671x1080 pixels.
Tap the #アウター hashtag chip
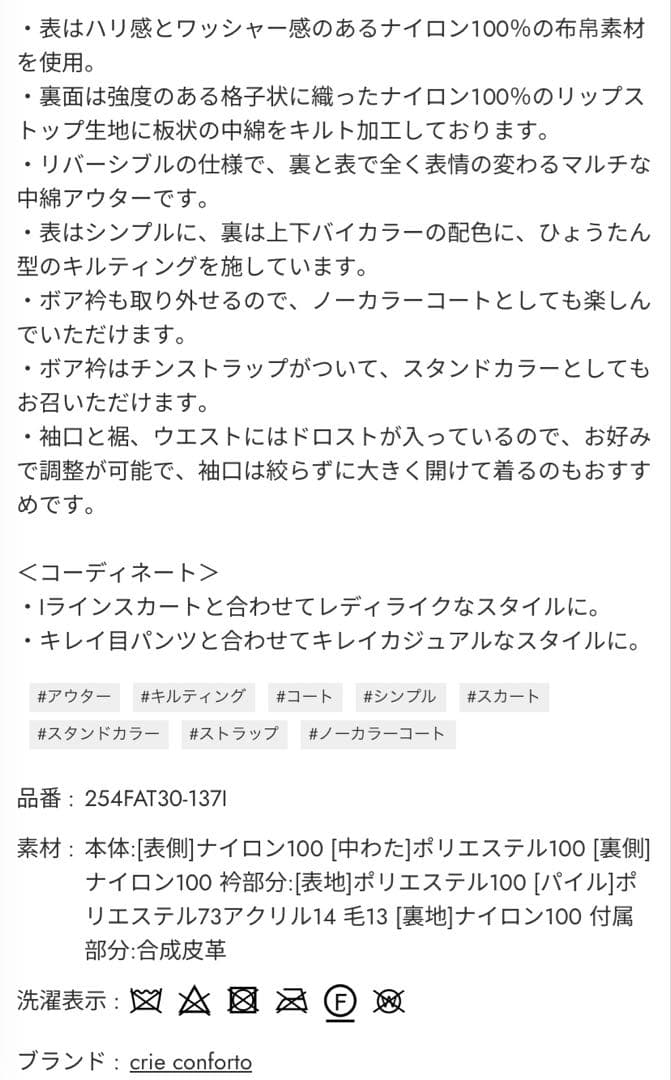click(x=74, y=696)
